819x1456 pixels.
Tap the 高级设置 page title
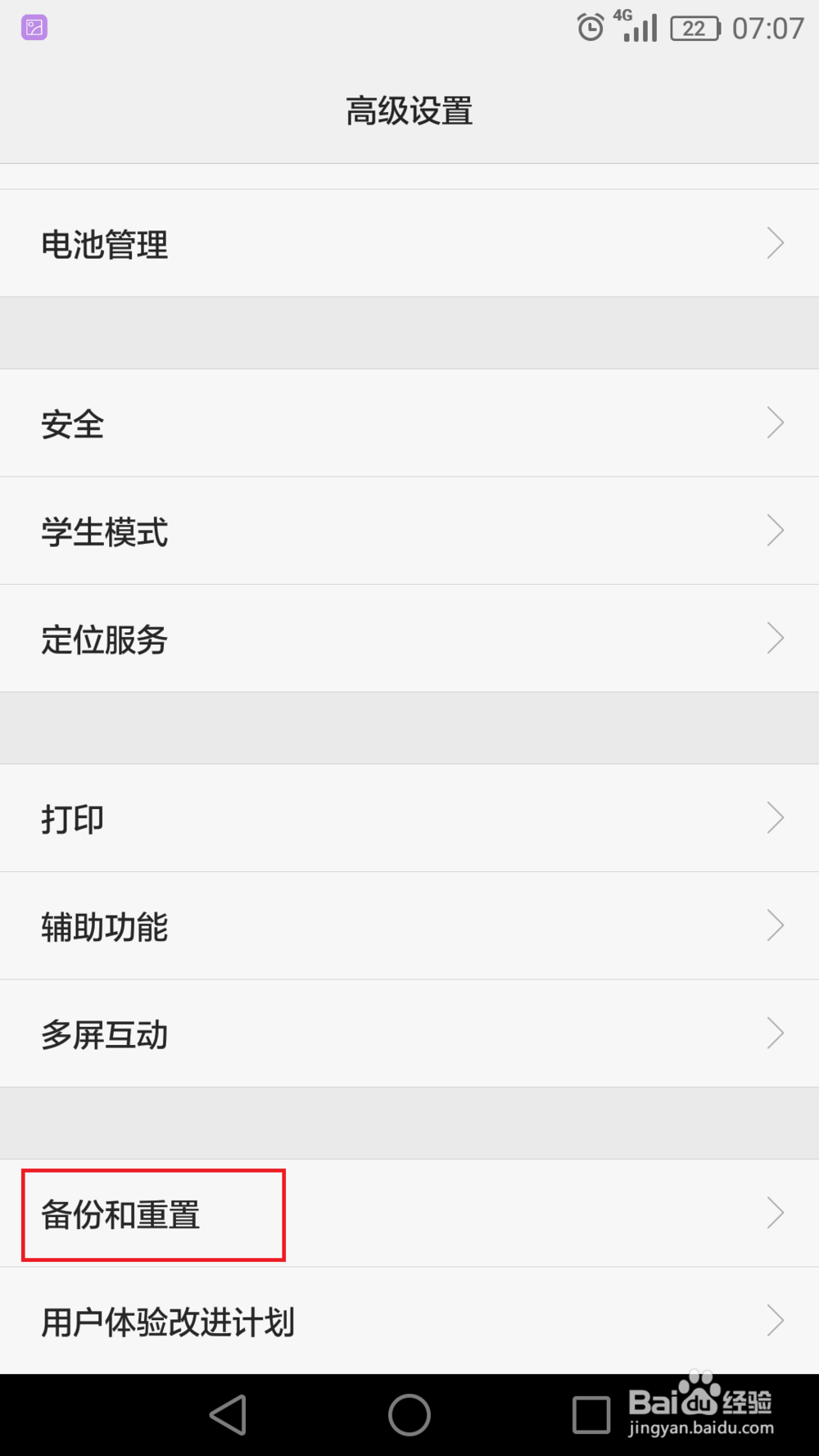tap(409, 112)
